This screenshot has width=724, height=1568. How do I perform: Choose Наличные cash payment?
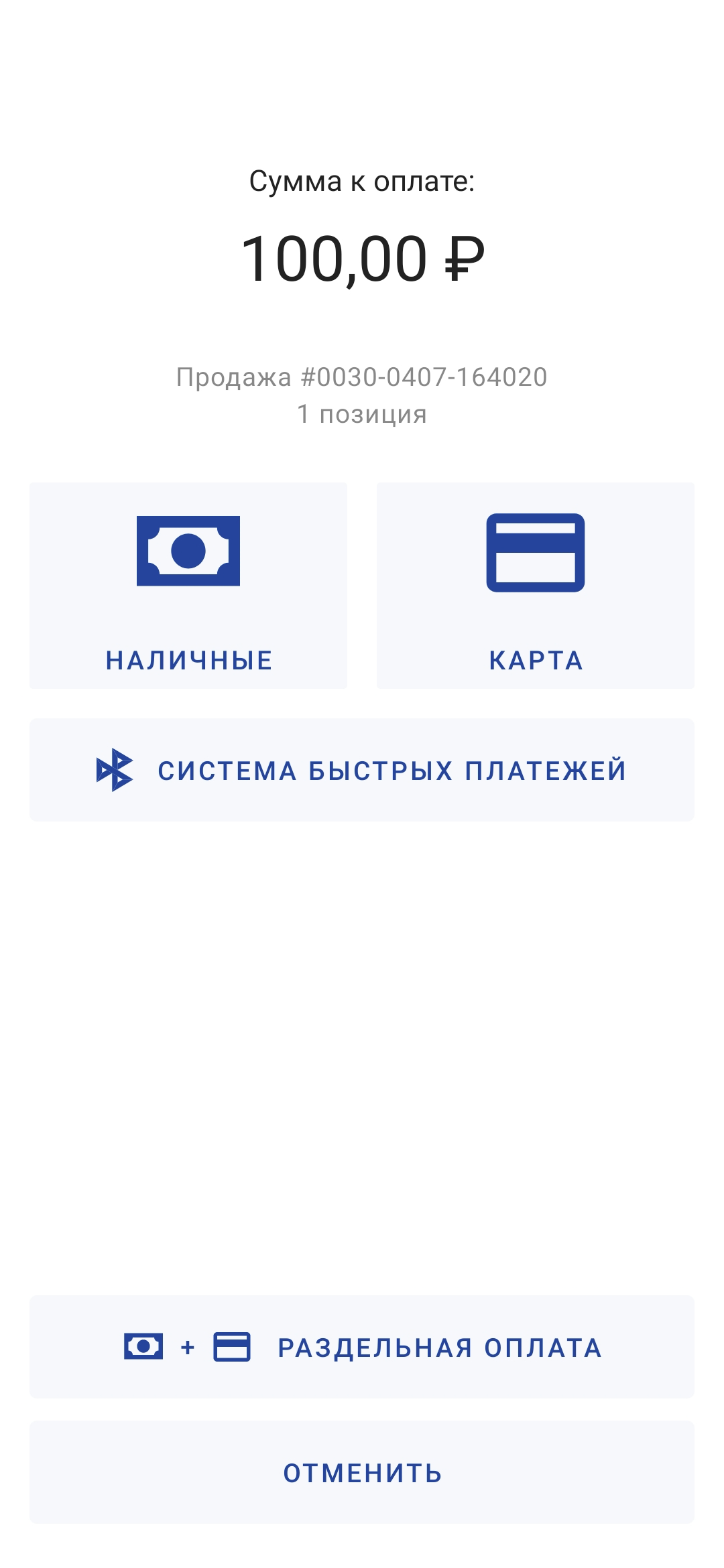coord(188,585)
